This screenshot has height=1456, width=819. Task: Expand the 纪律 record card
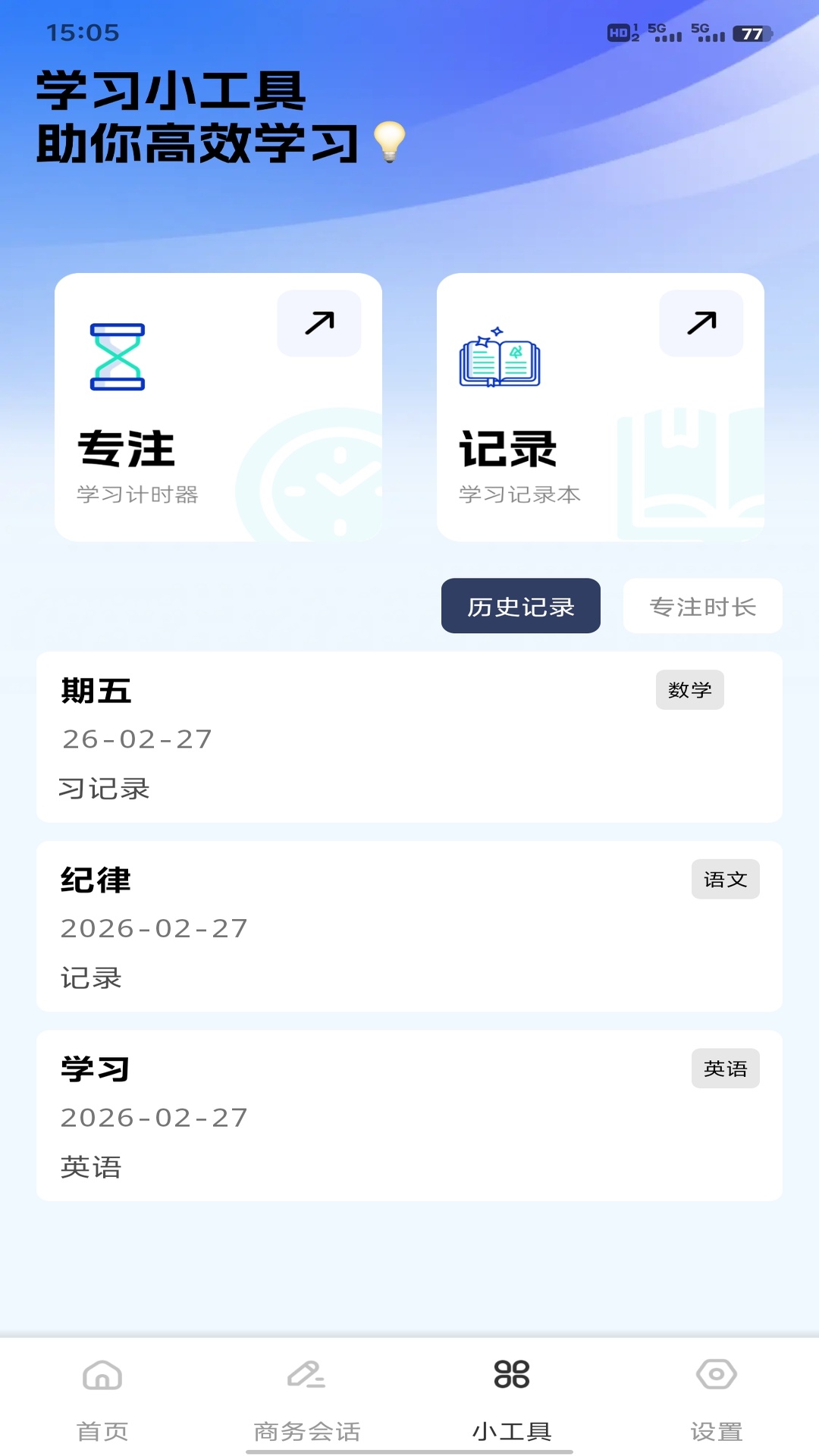[409, 929]
